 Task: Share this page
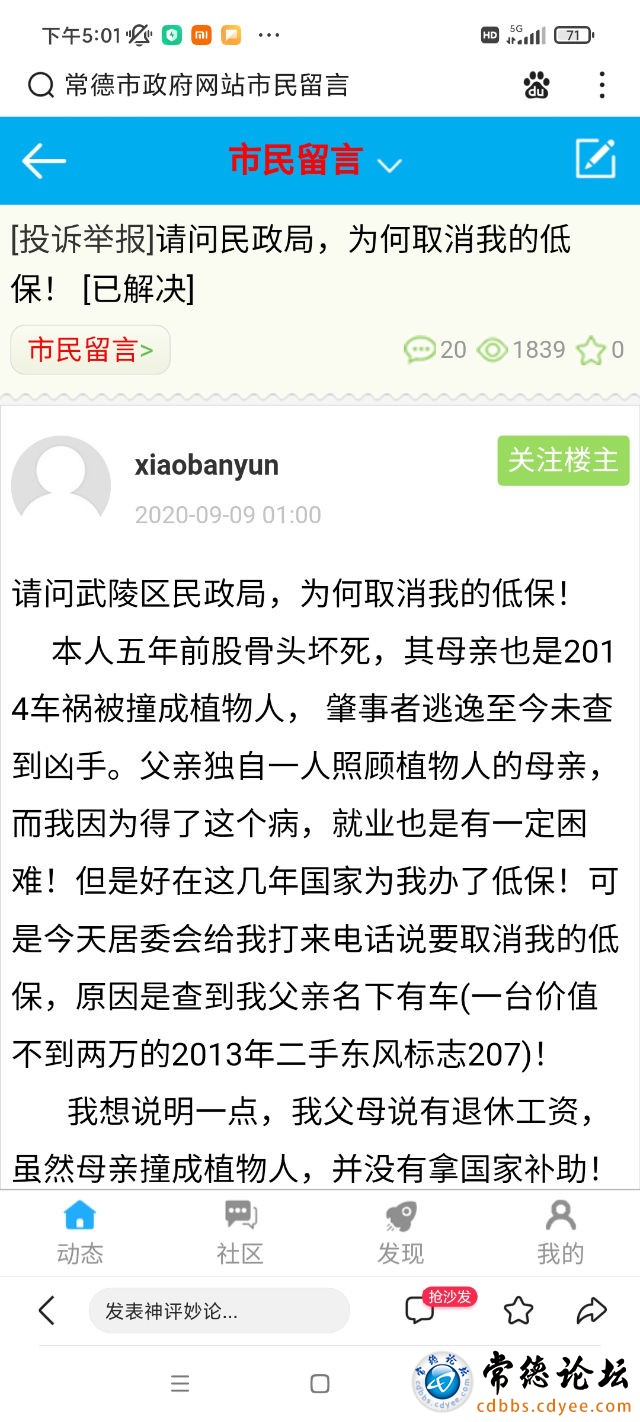tap(592, 1310)
